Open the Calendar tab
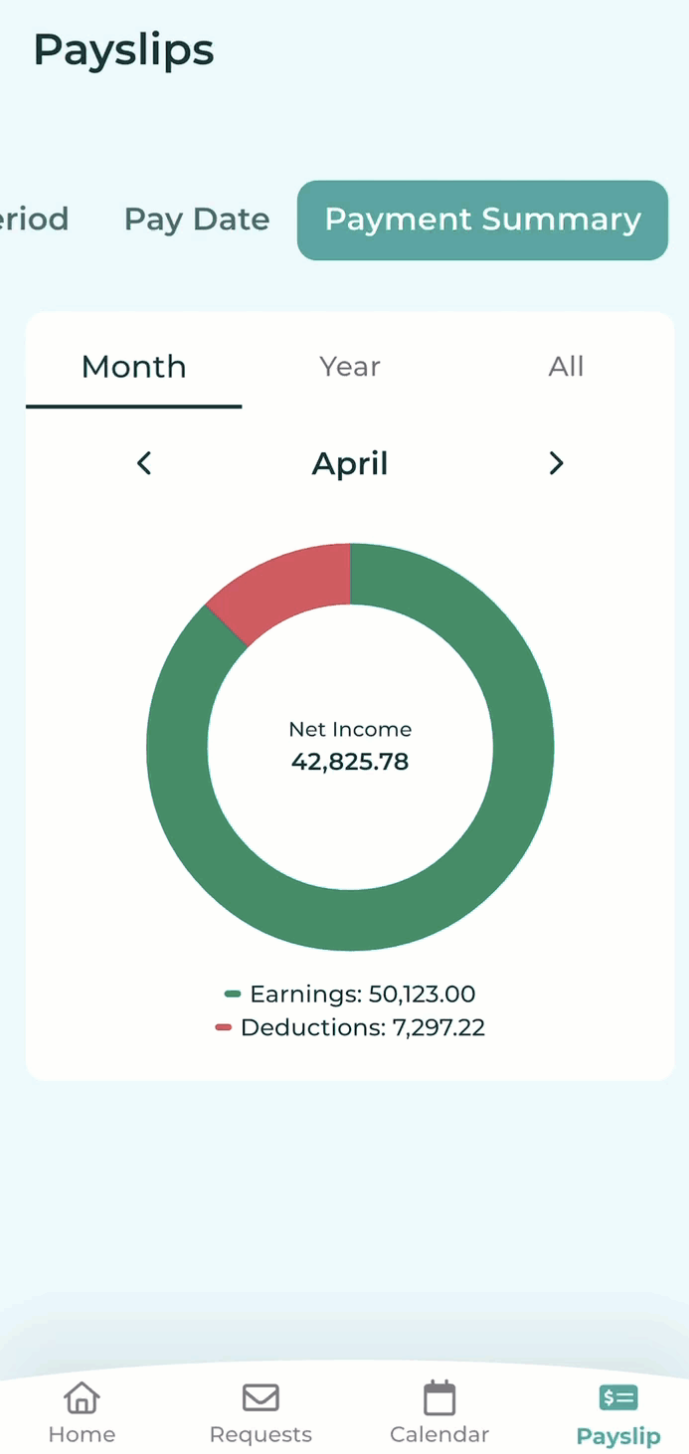Screen dimensions: 689x1454 pos(439,1412)
